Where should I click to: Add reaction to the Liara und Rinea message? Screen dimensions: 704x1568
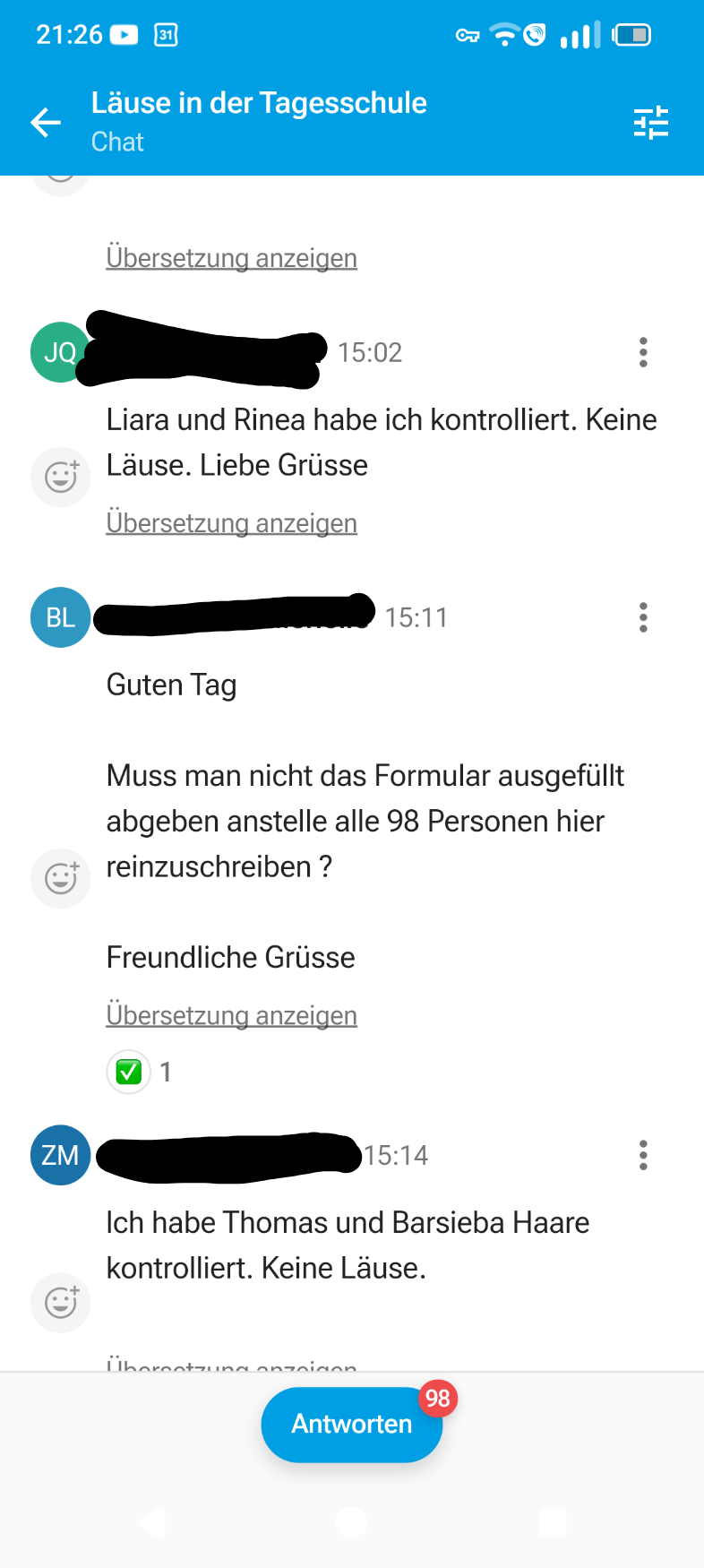point(61,477)
